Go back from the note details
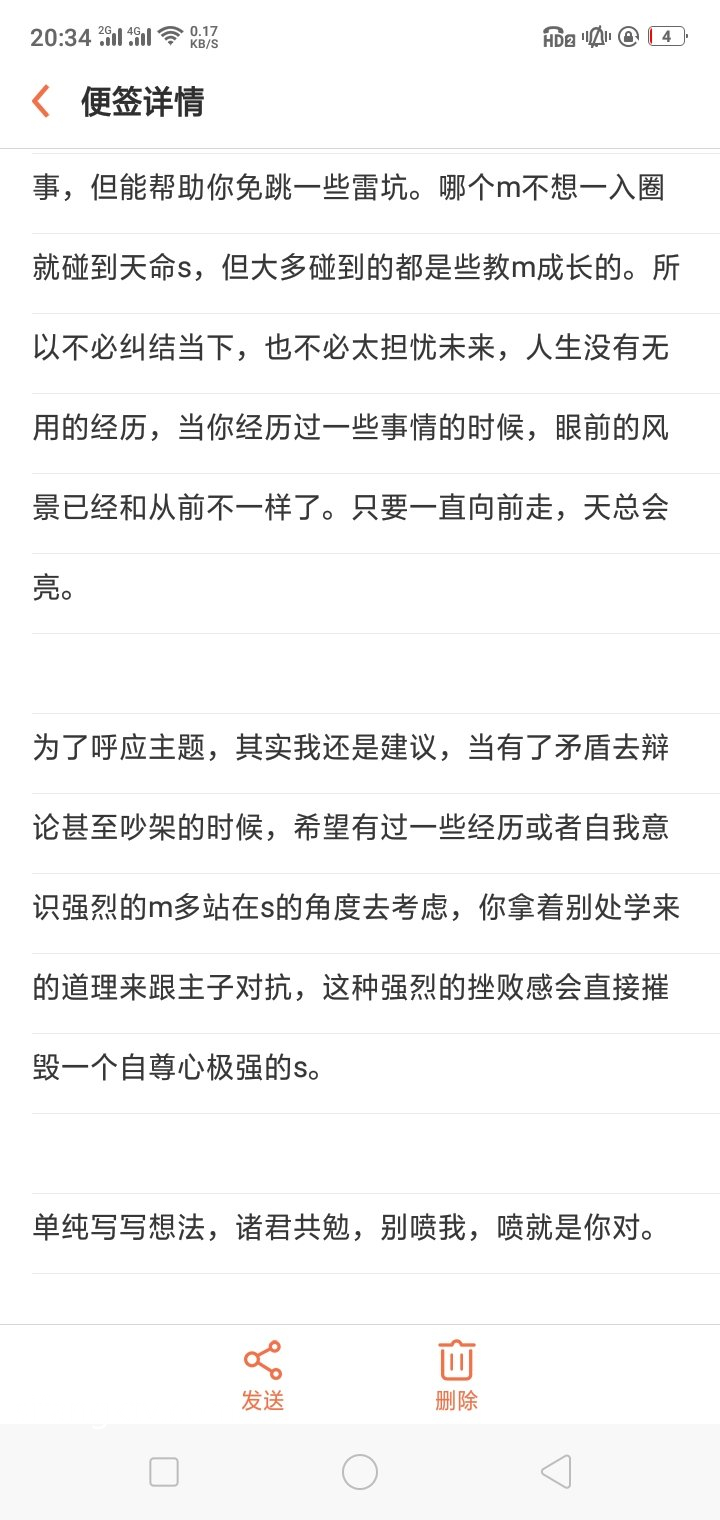This screenshot has height=1520, width=720. tap(41, 101)
